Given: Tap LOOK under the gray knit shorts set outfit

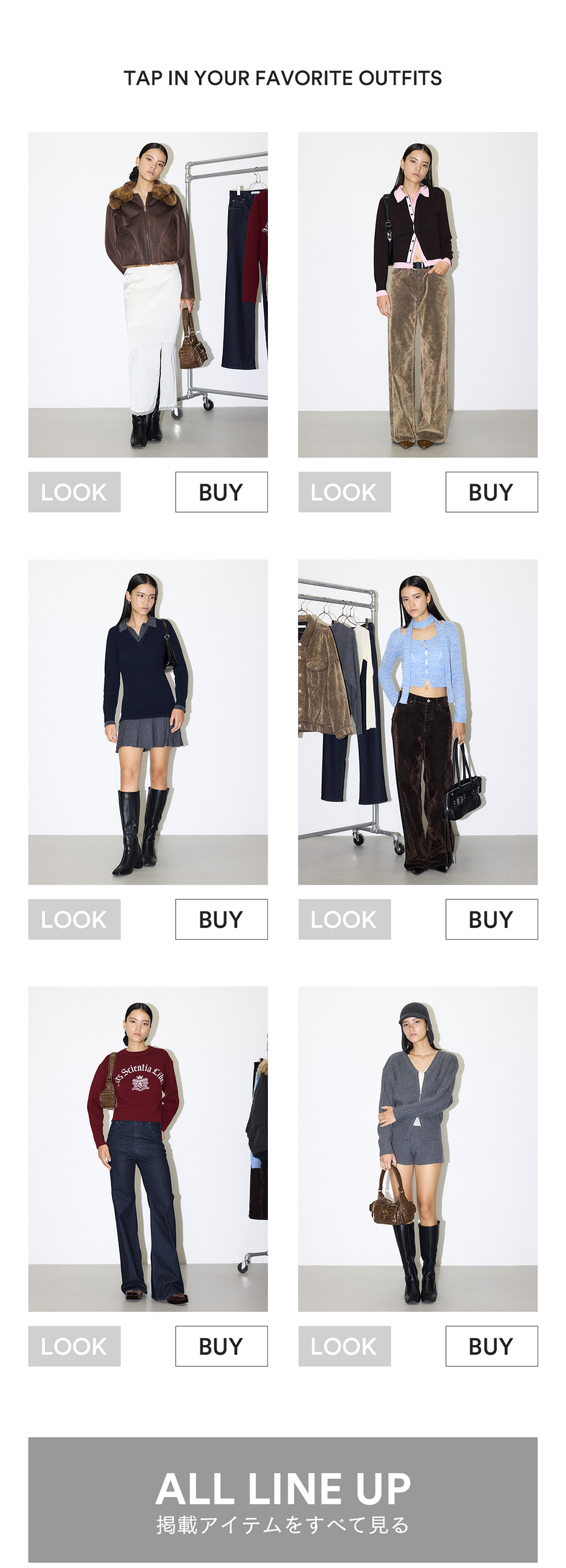Looking at the screenshot, I should (344, 1346).
